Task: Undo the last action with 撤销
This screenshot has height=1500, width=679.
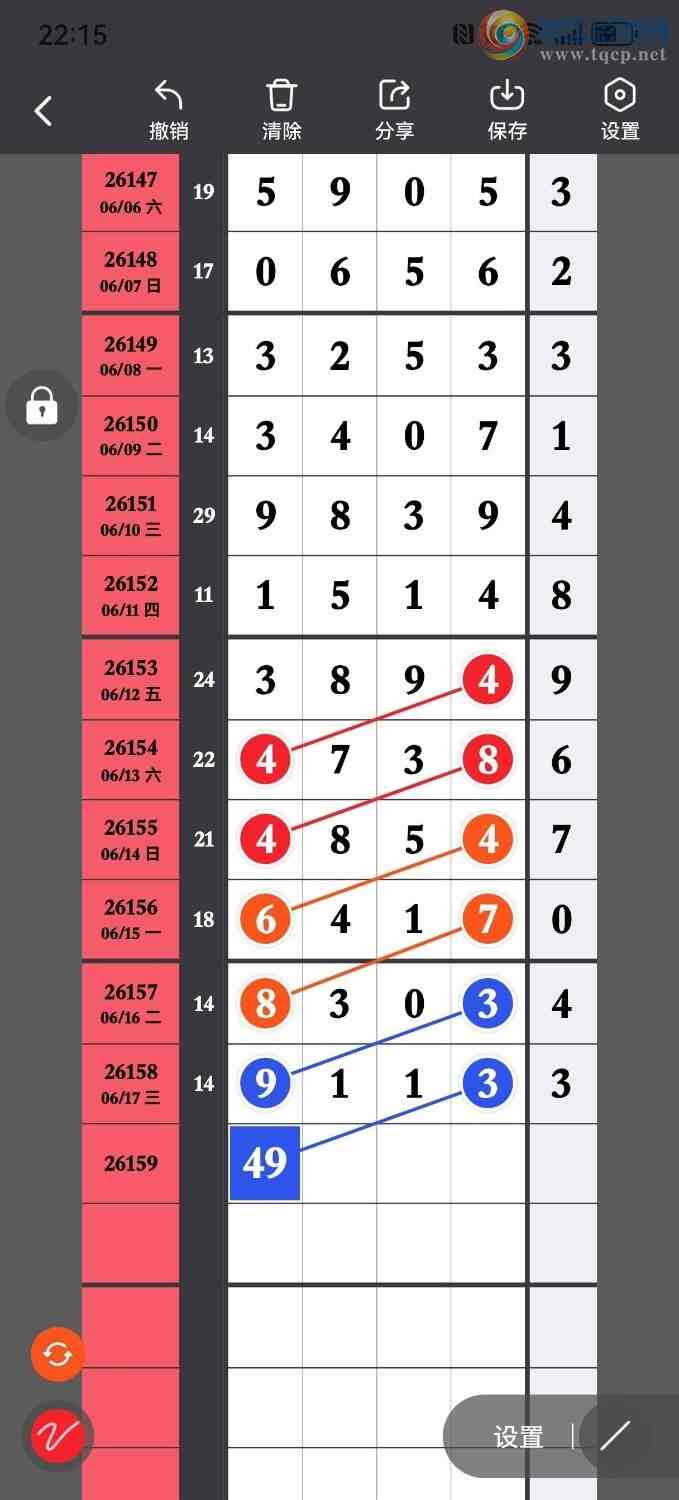Action: coord(169,110)
